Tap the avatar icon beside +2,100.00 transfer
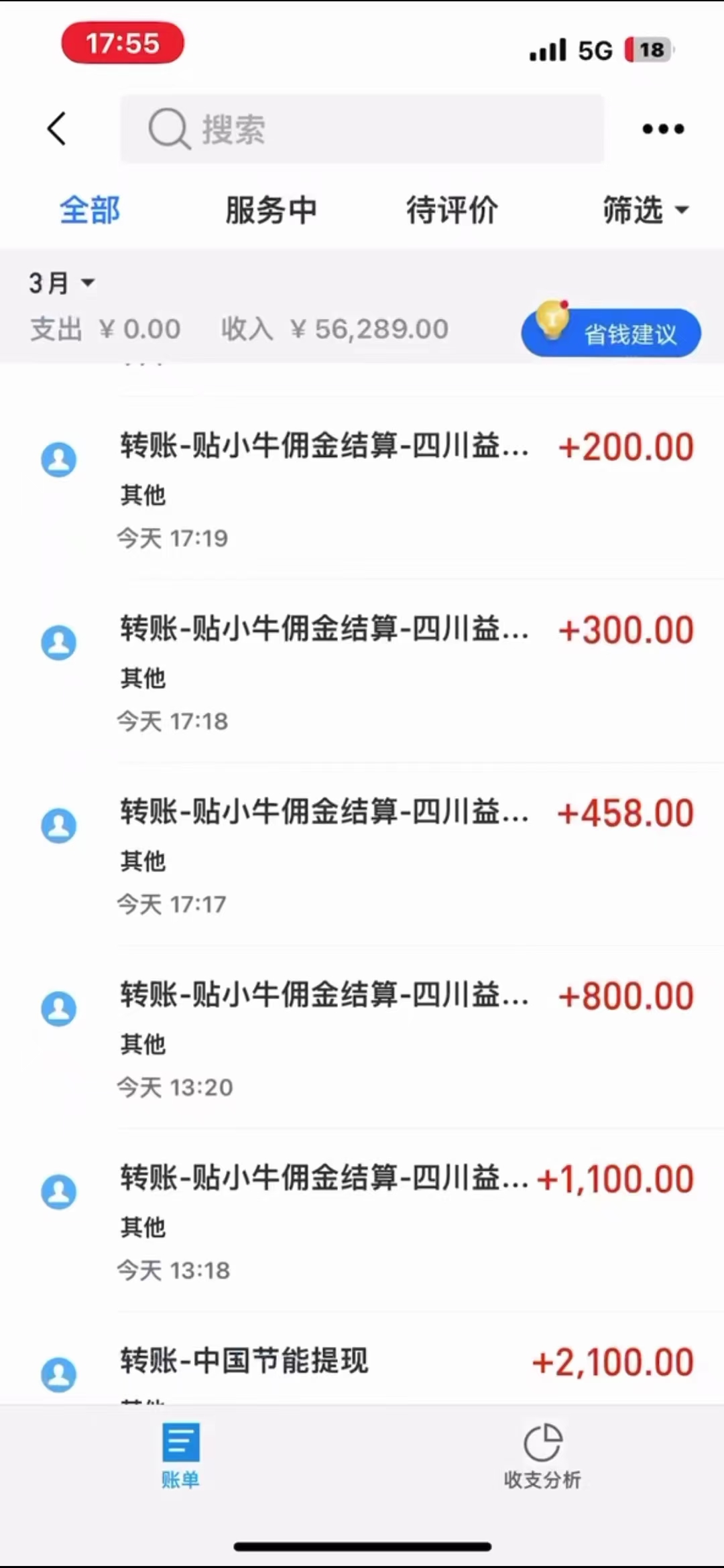The width and height of the screenshot is (724, 1568). click(59, 1372)
